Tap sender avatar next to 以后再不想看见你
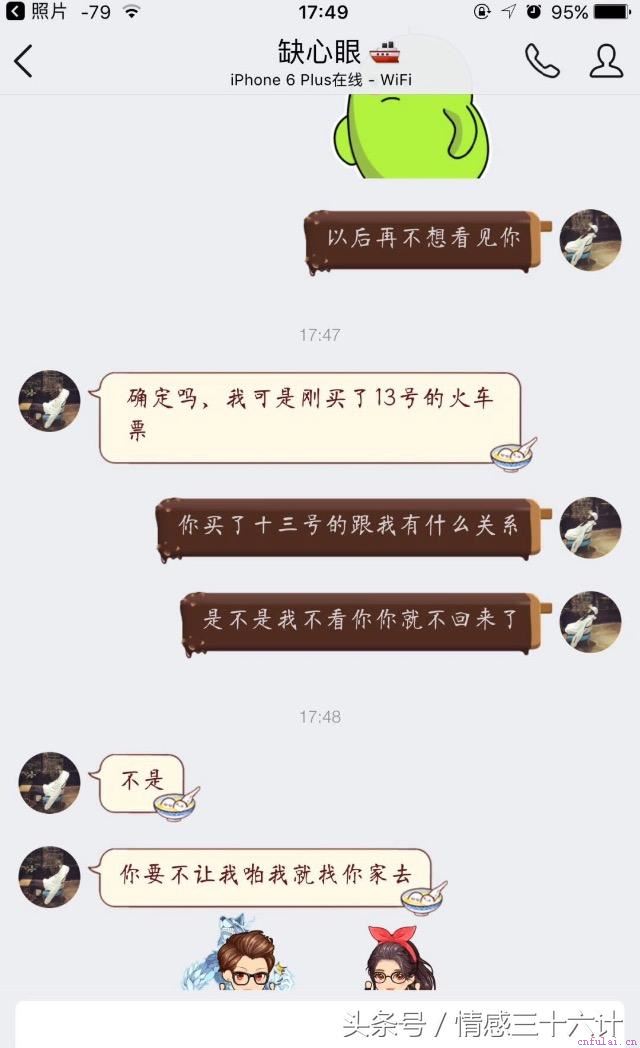Screen dimensions: 640x1048 point(590,240)
